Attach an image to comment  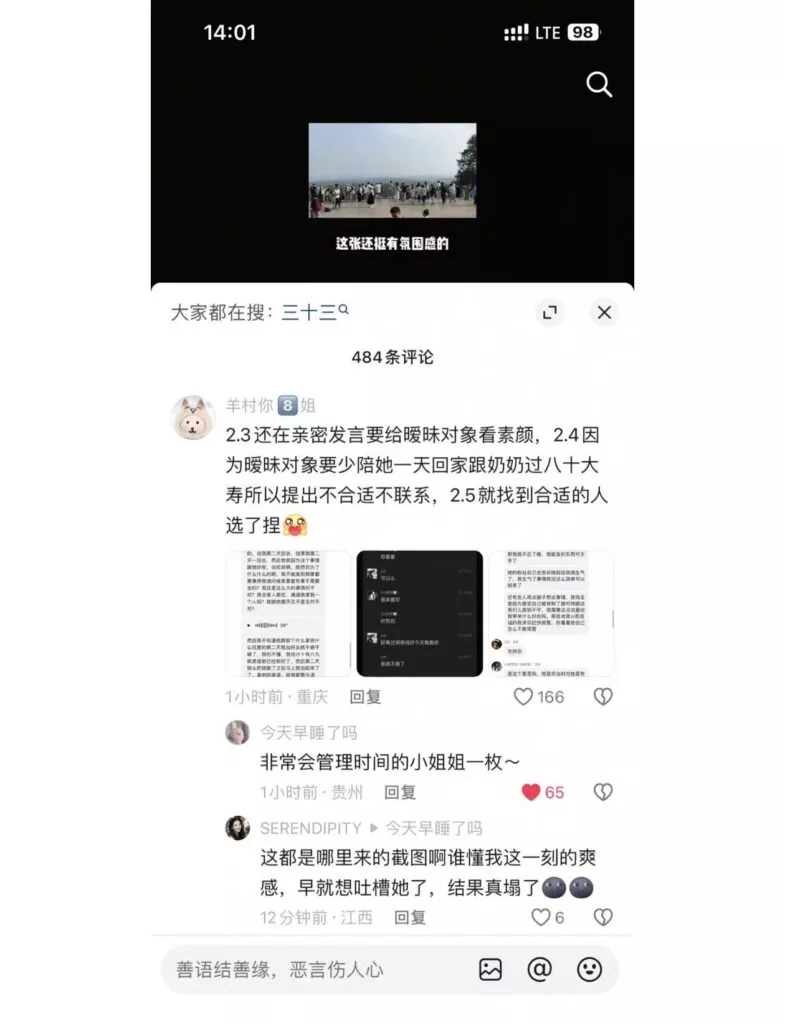pos(490,969)
